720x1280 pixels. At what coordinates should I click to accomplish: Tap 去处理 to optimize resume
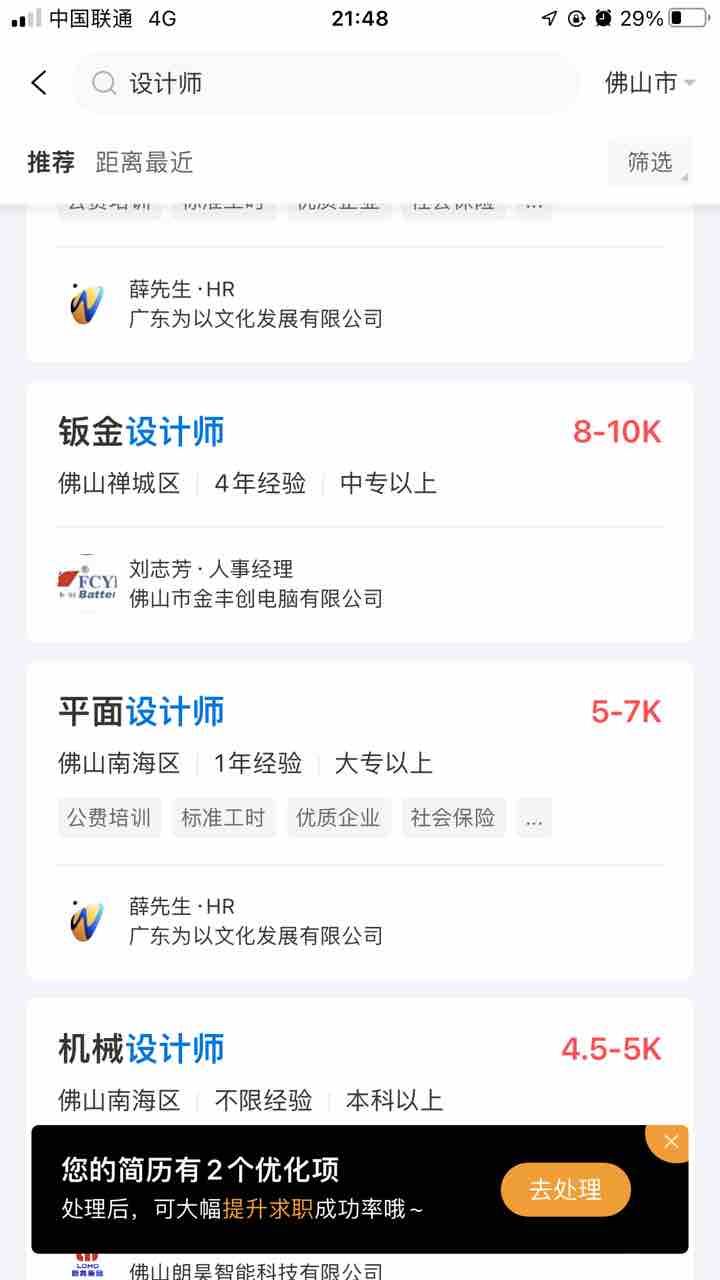tap(566, 1189)
